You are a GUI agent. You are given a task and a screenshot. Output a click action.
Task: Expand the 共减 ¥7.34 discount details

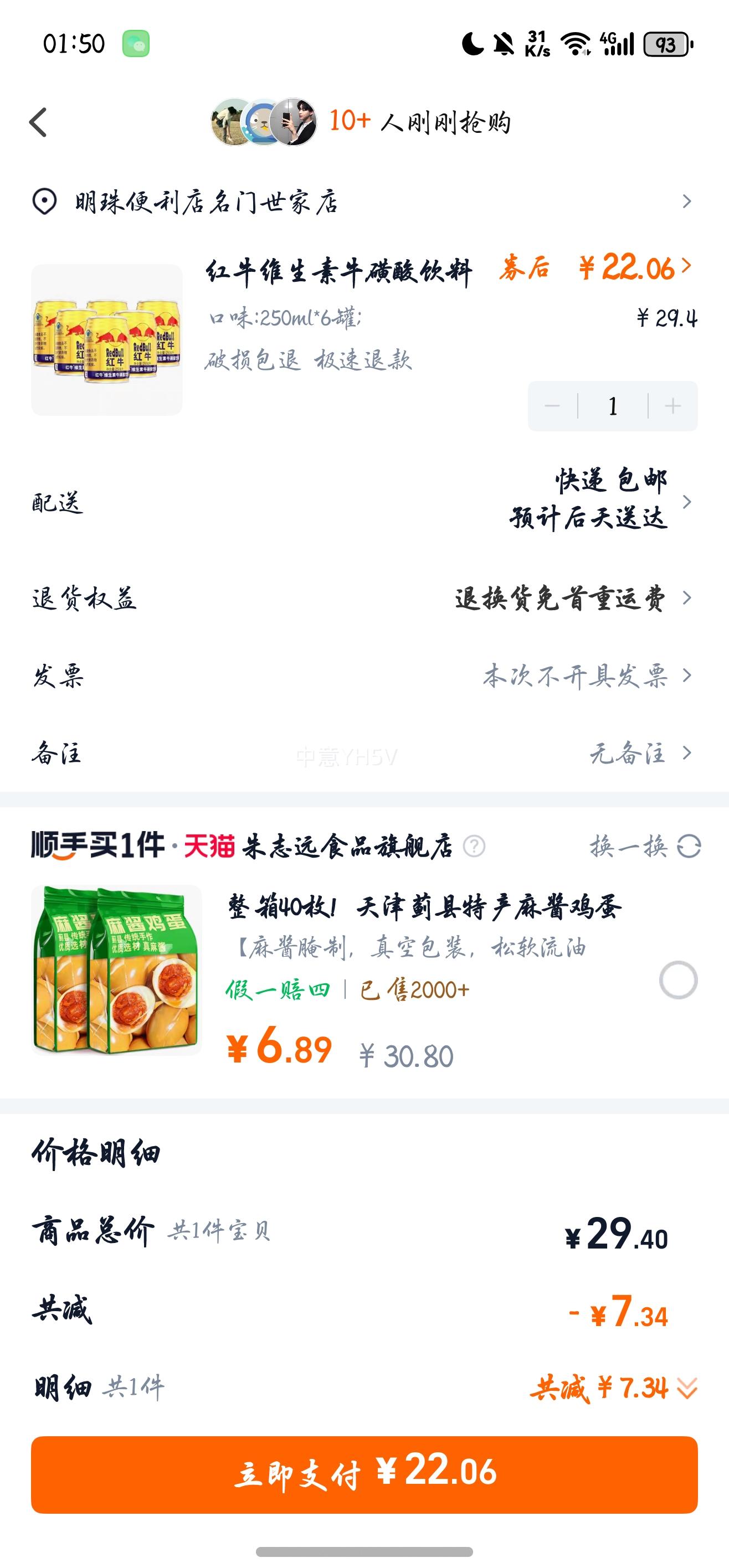point(614,1389)
